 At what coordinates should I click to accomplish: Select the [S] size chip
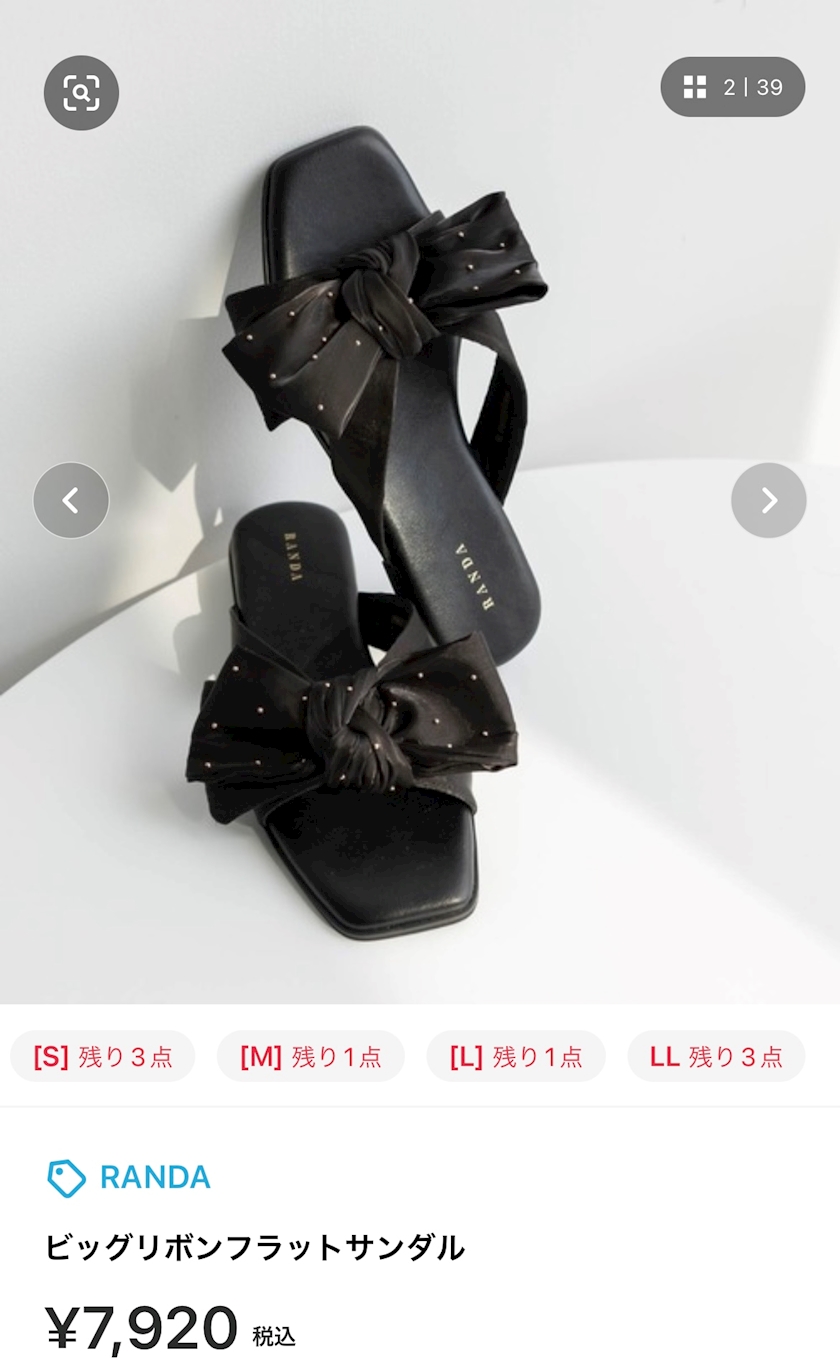pyautogui.click(x=103, y=1056)
